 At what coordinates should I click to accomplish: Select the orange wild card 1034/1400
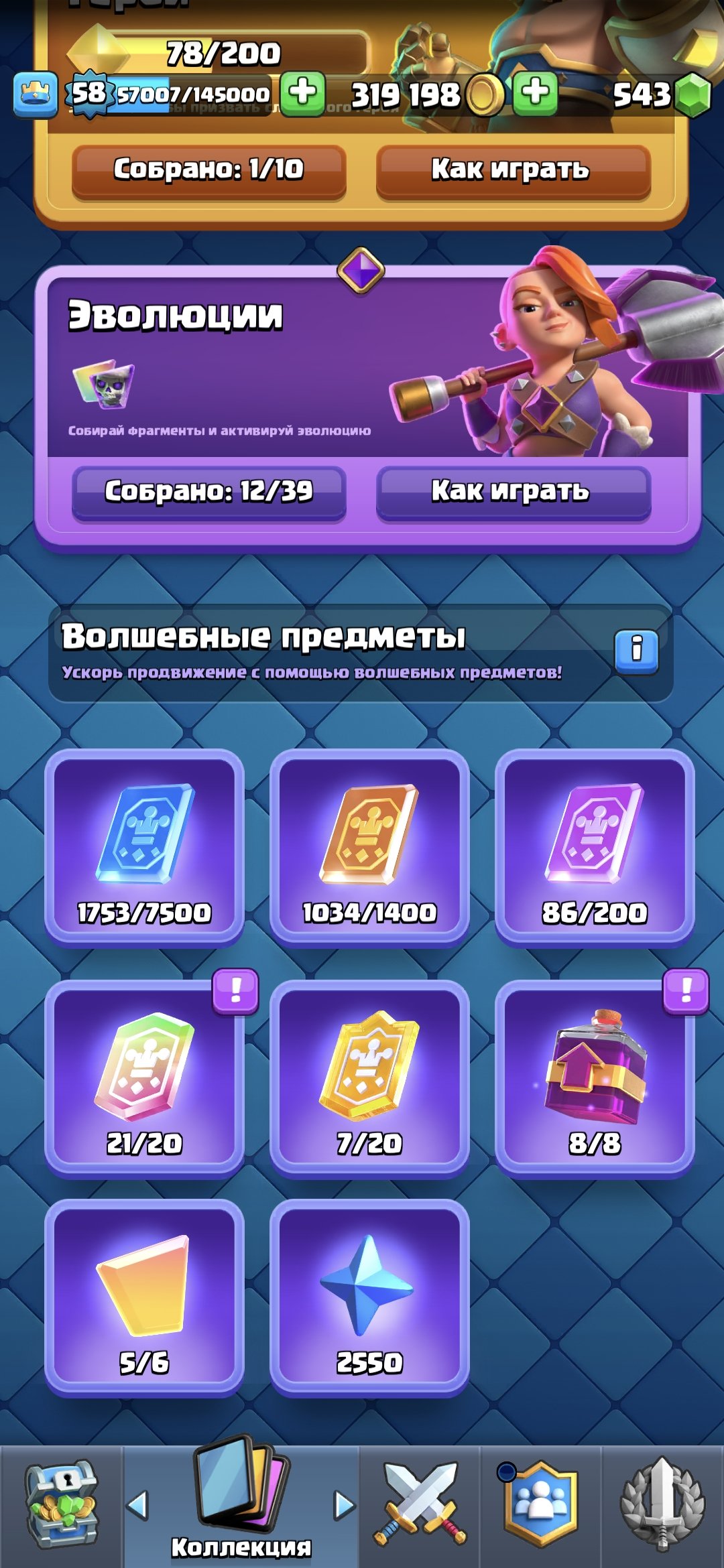(369, 847)
